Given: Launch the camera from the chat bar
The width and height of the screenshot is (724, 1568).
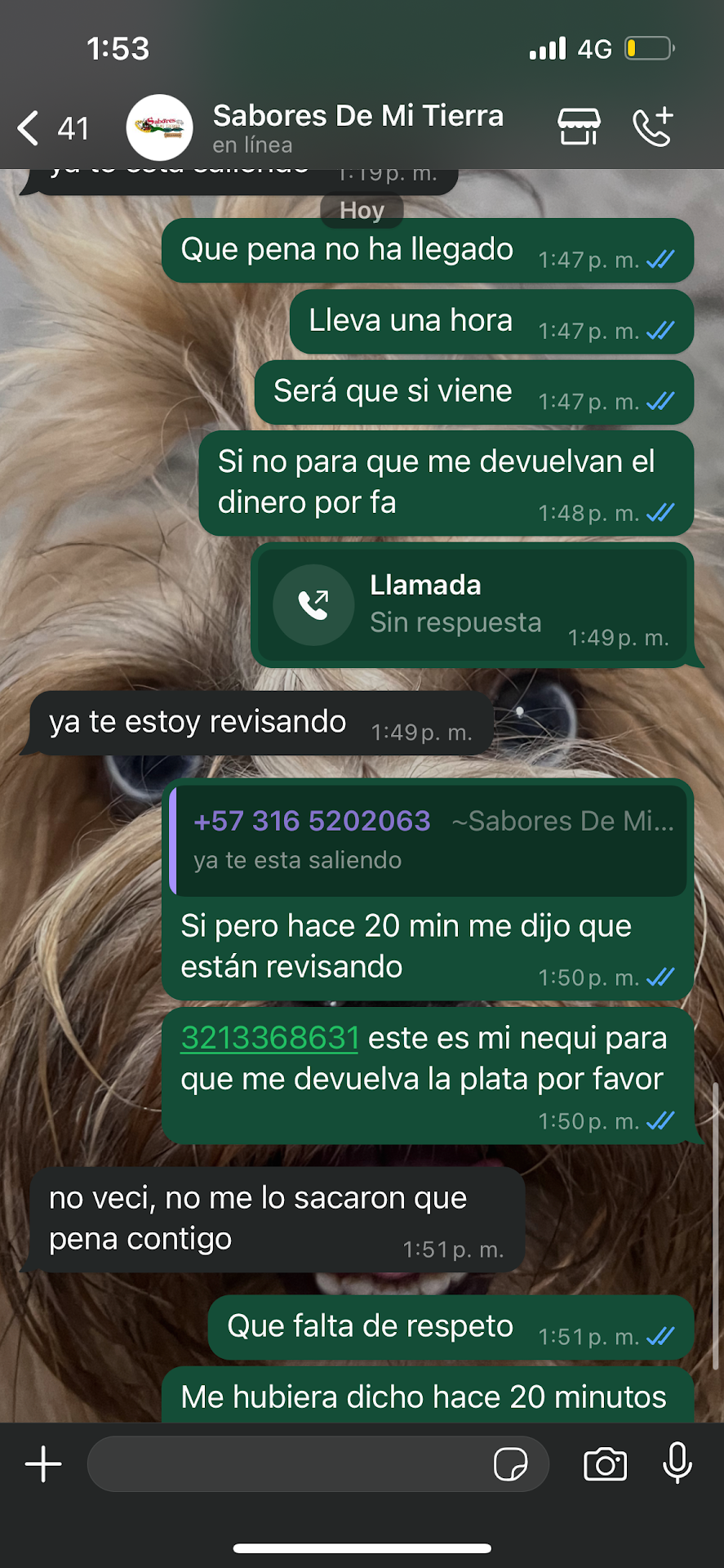Looking at the screenshot, I should [605, 1464].
